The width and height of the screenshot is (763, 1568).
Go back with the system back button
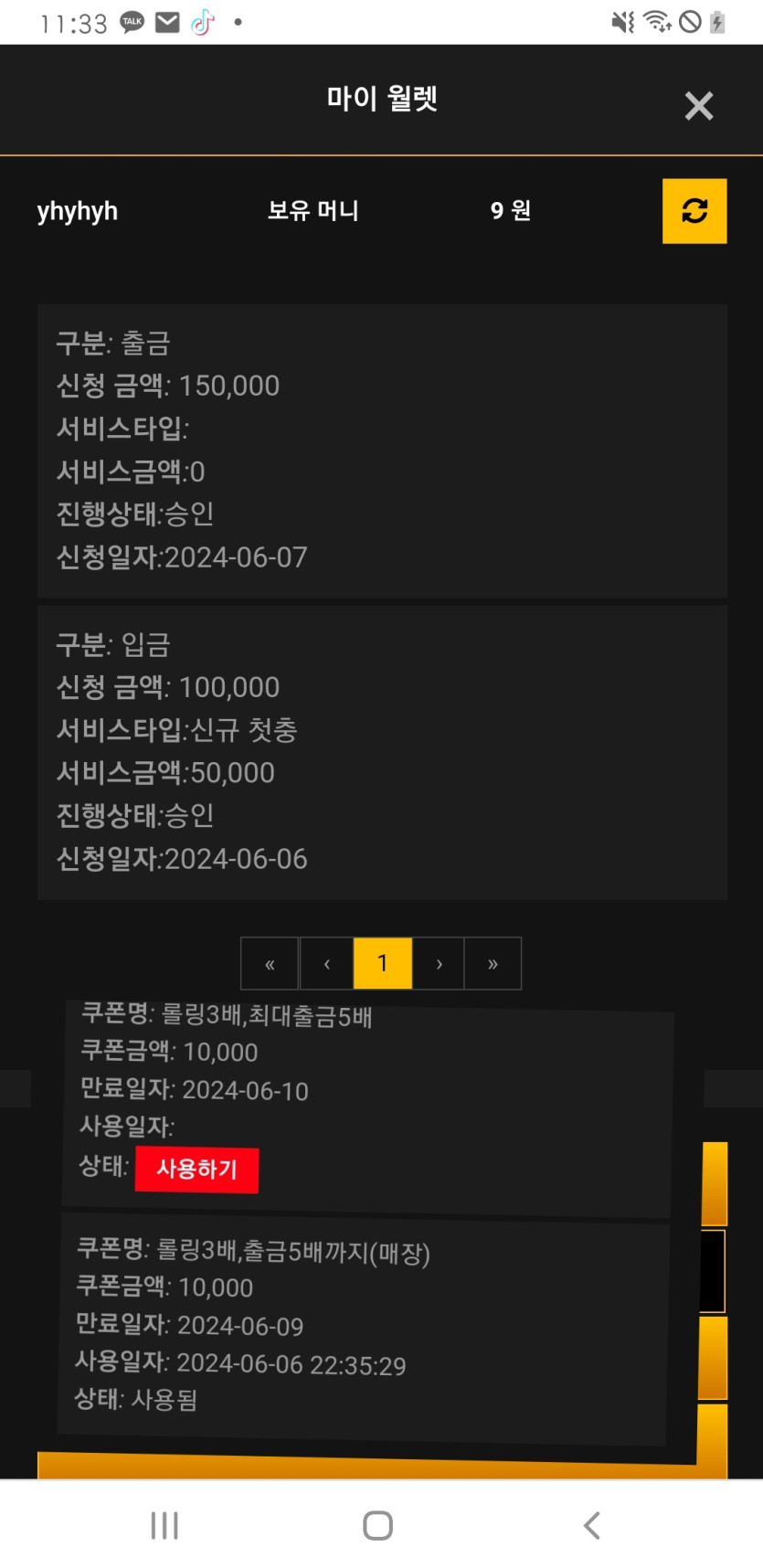coord(592,1525)
